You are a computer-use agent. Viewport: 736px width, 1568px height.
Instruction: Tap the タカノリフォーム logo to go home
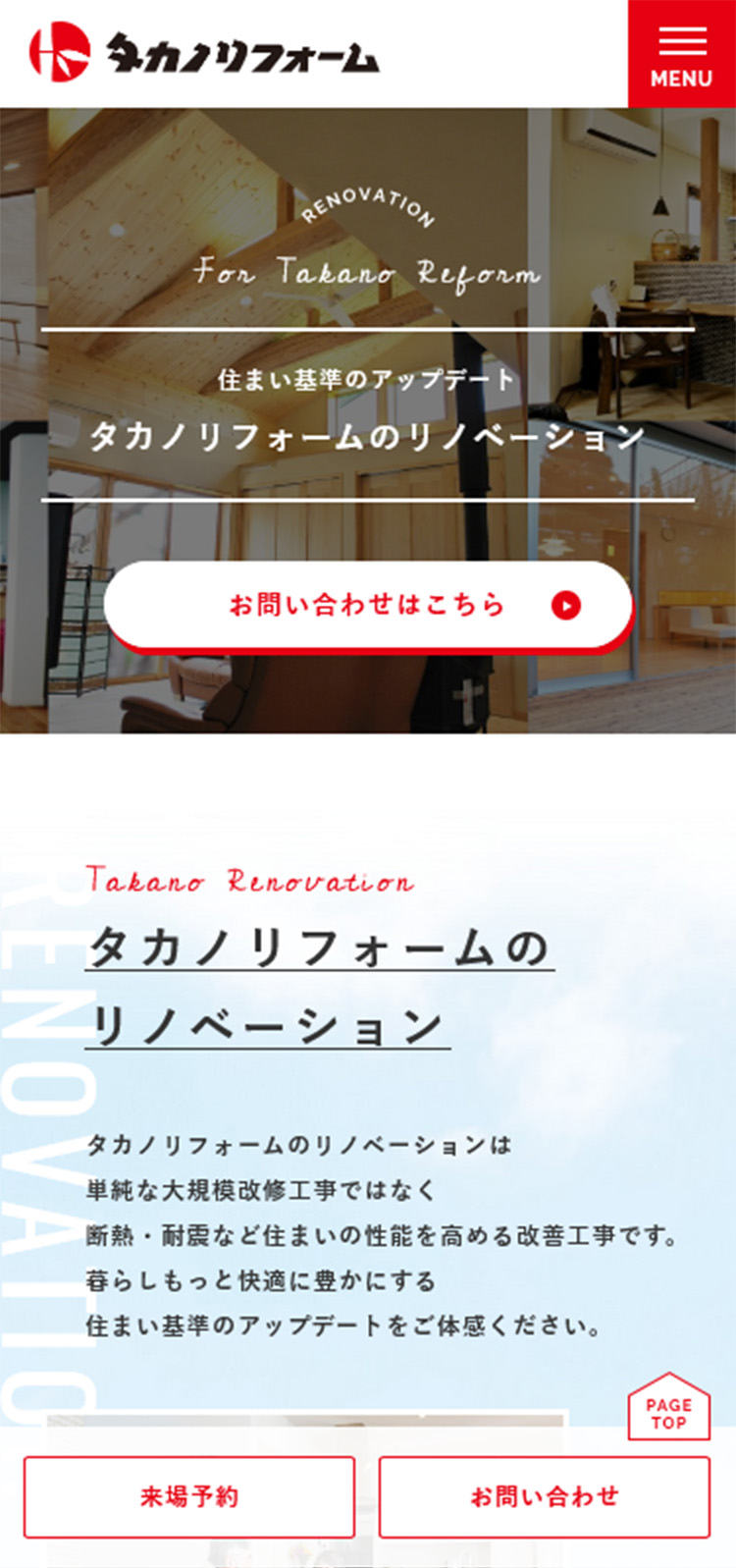point(204,53)
